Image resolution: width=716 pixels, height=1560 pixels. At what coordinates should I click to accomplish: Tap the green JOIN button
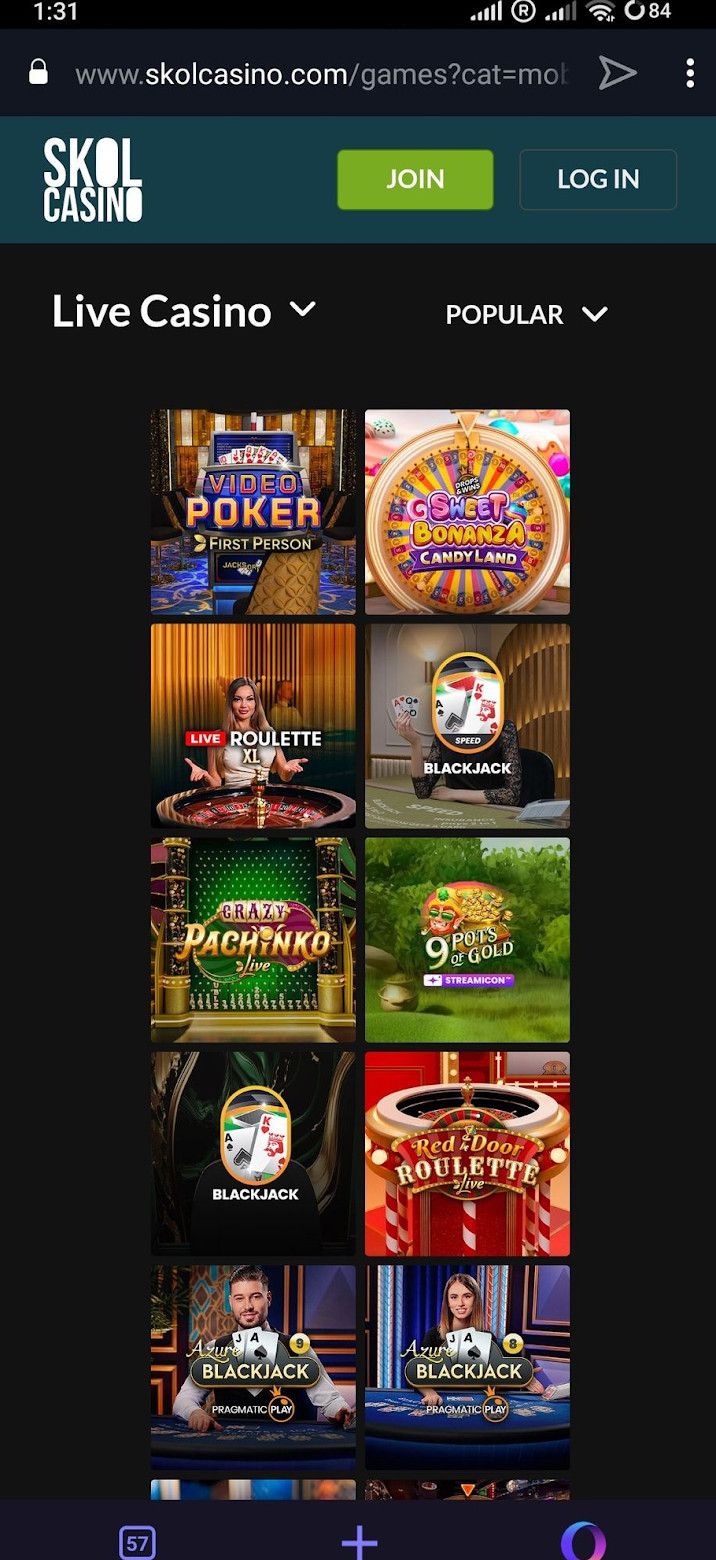tap(415, 180)
